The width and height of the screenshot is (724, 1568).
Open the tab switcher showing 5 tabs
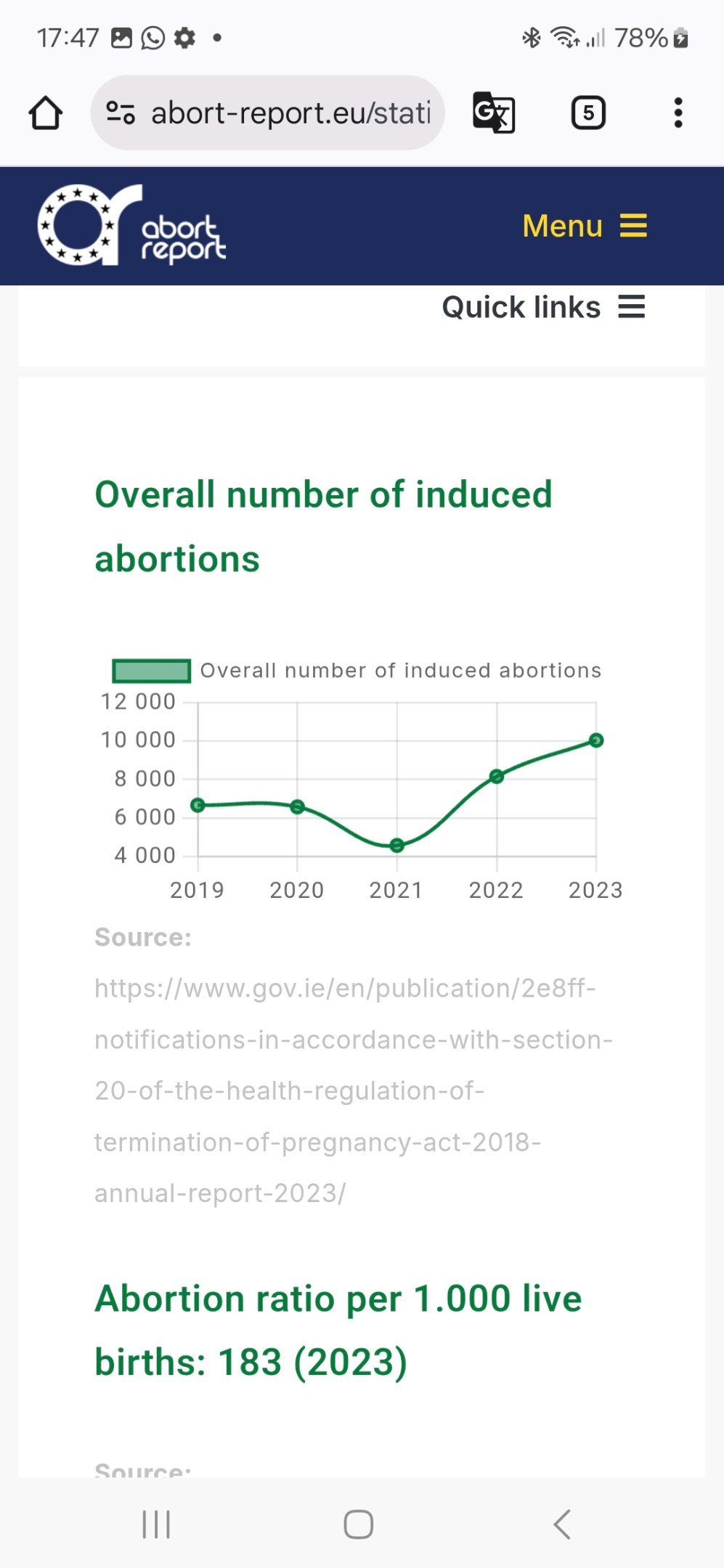coord(588,113)
